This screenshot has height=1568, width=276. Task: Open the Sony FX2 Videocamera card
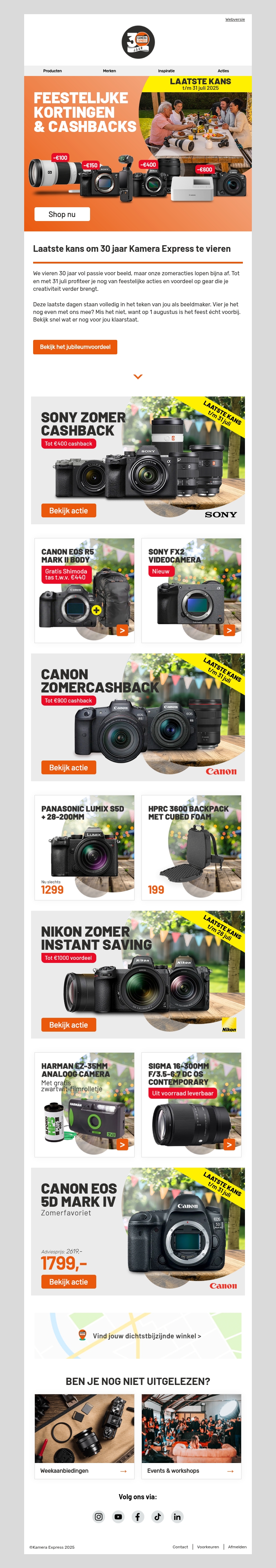tap(191, 591)
